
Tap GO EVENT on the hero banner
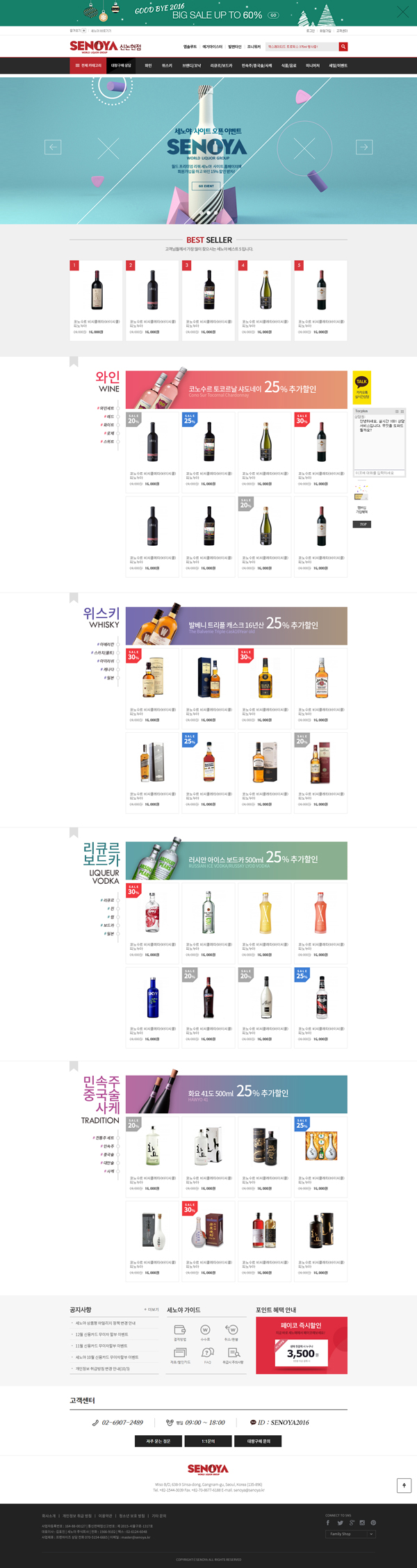[206, 186]
